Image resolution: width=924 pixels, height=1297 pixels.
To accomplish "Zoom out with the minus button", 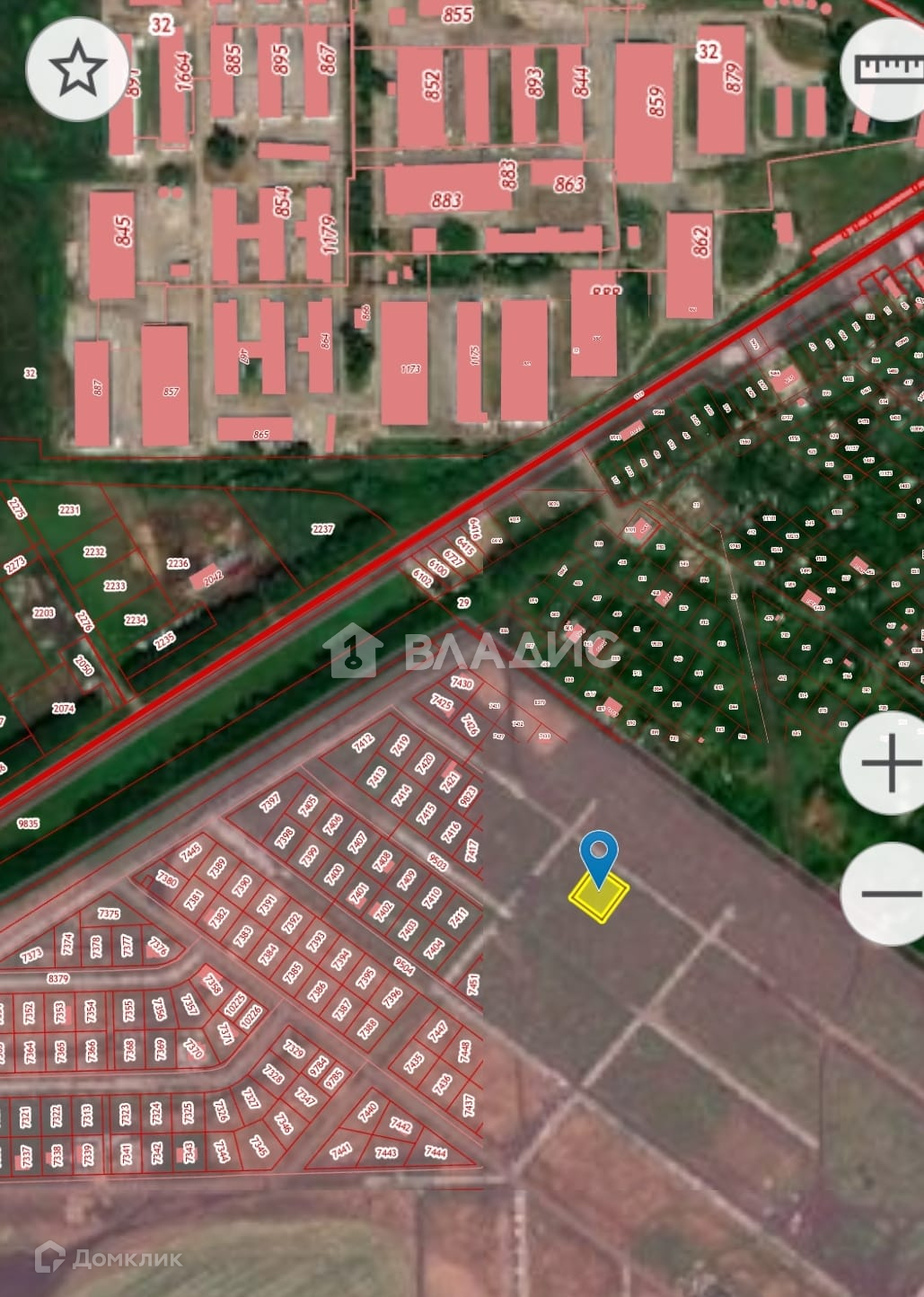I will [x=888, y=894].
